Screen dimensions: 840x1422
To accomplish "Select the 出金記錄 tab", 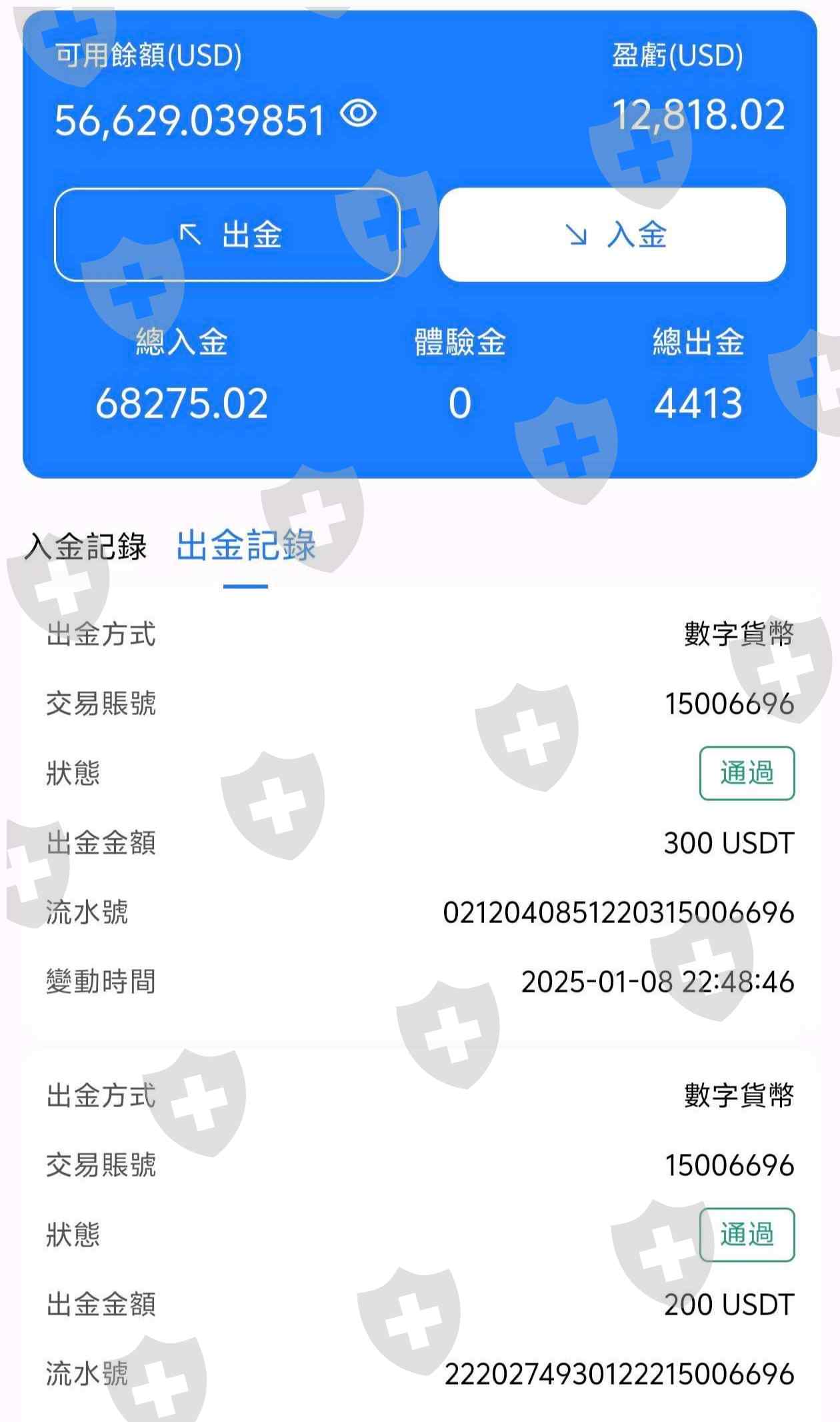I will pos(246,546).
